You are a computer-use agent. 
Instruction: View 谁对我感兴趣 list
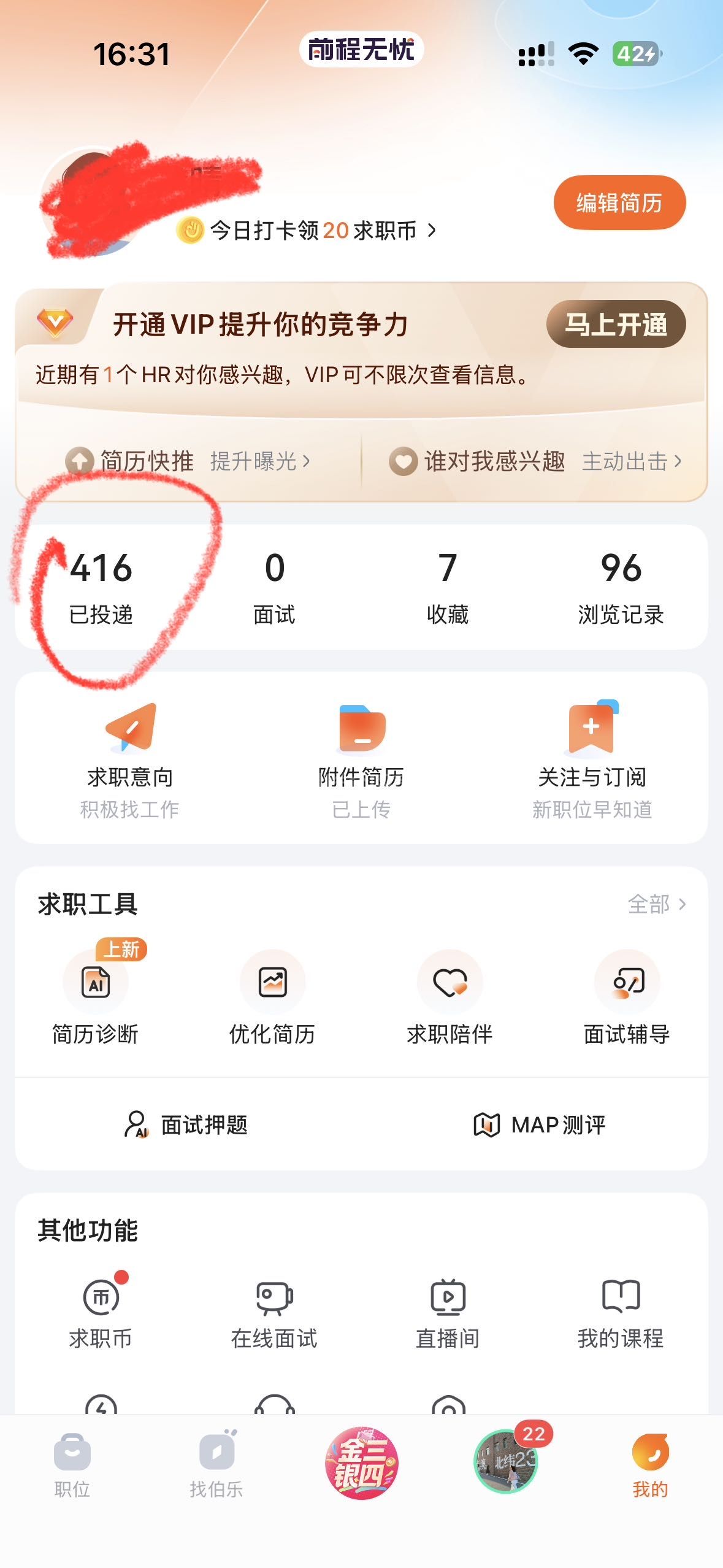pyautogui.click(x=535, y=461)
